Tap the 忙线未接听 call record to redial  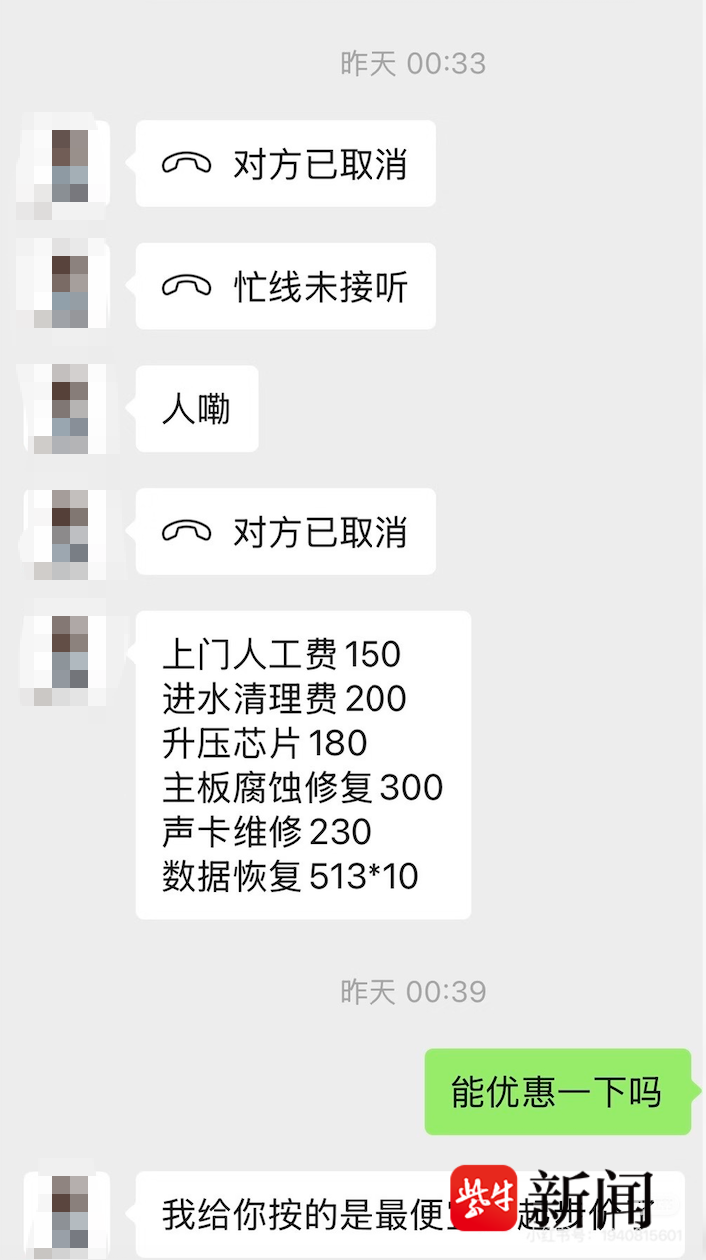[285, 287]
